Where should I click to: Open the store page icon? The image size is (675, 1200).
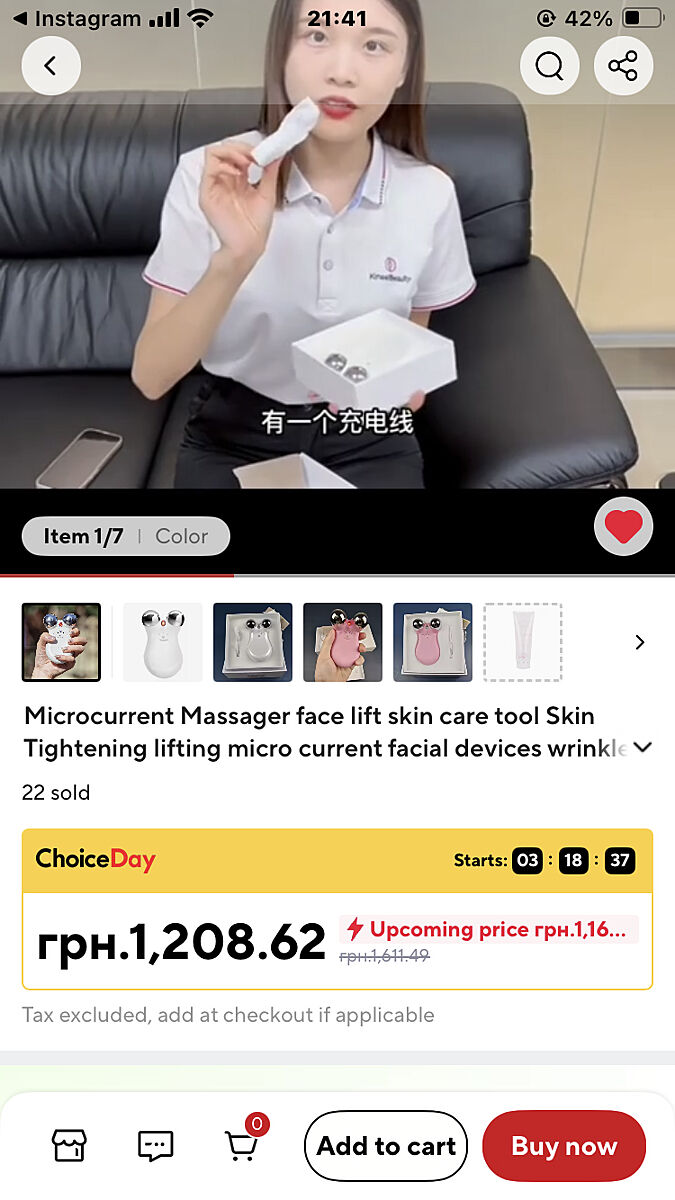click(x=69, y=1146)
